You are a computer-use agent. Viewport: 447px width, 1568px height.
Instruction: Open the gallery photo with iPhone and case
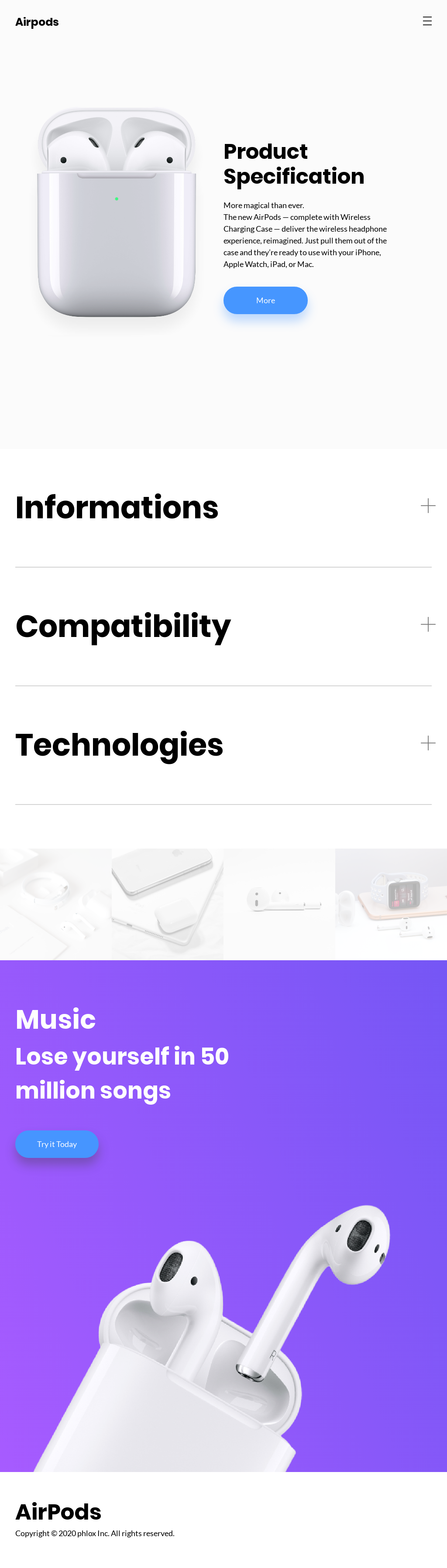[168, 904]
